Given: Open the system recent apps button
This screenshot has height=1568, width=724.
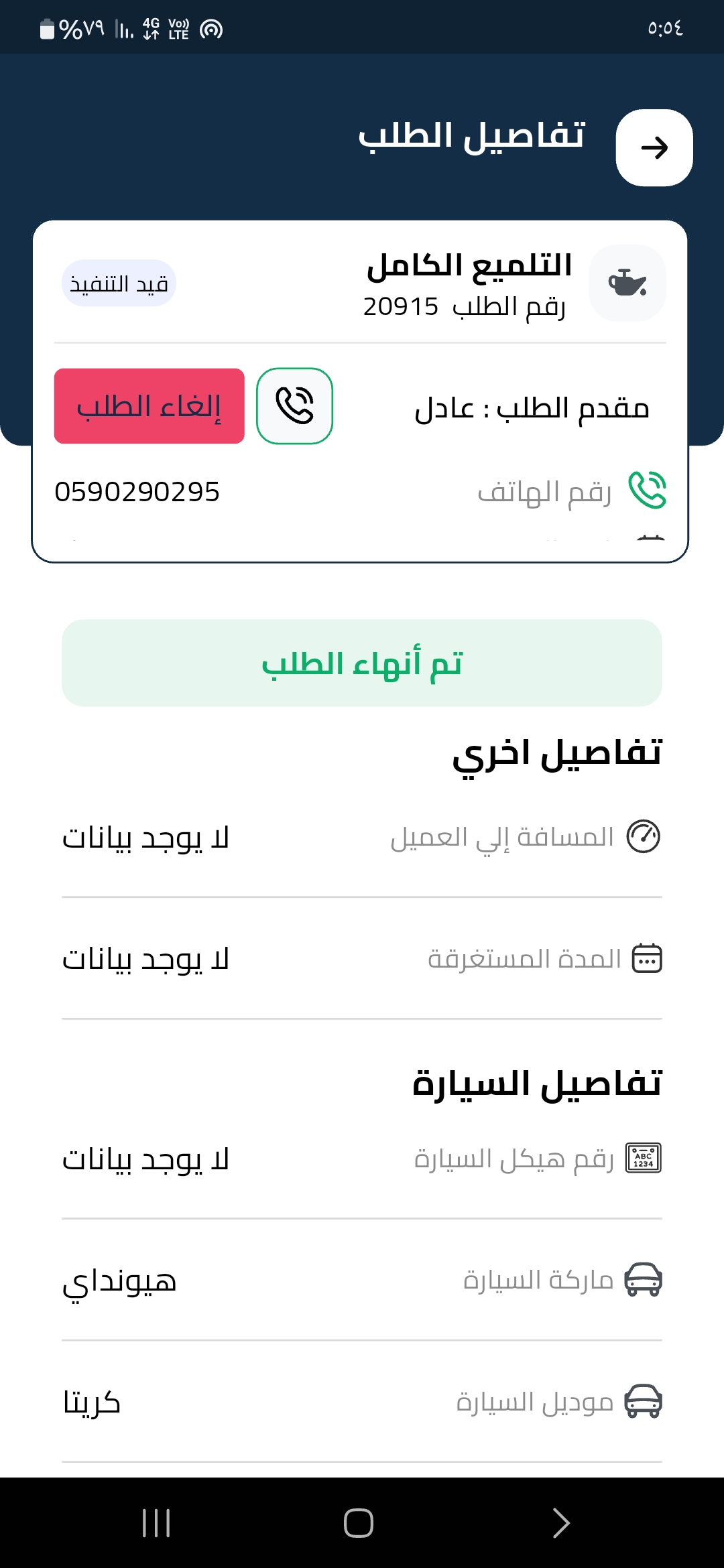Looking at the screenshot, I should tap(156, 1522).
